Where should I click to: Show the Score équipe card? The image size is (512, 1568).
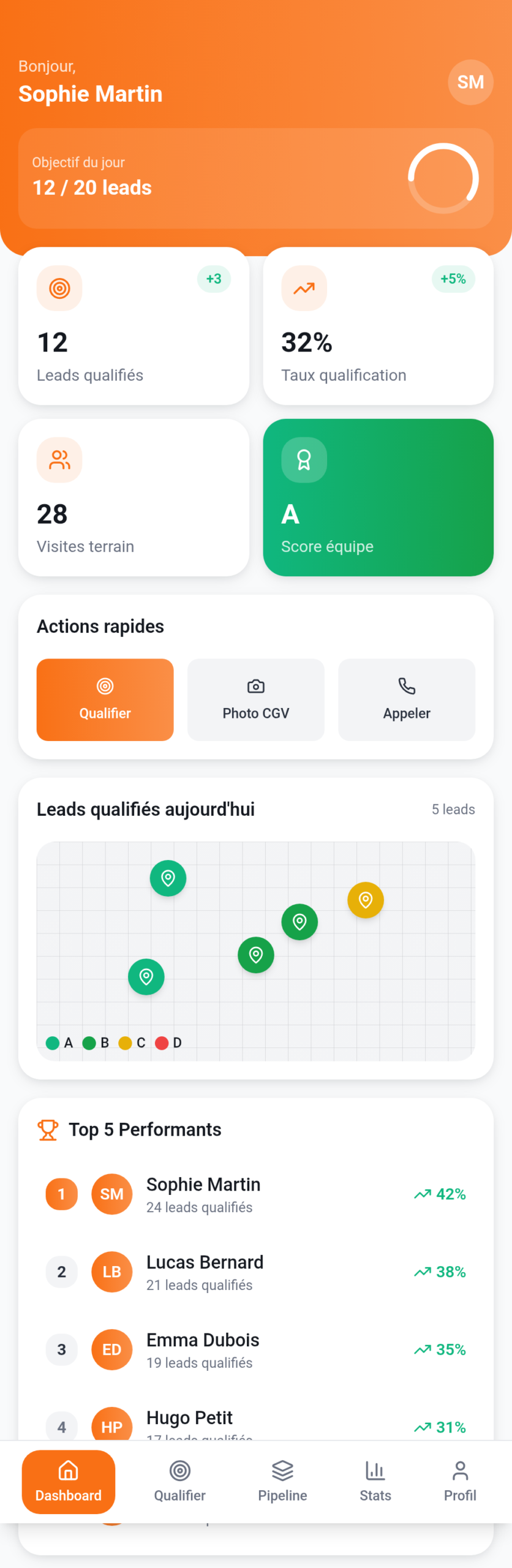pyautogui.click(x=378, y=497)
